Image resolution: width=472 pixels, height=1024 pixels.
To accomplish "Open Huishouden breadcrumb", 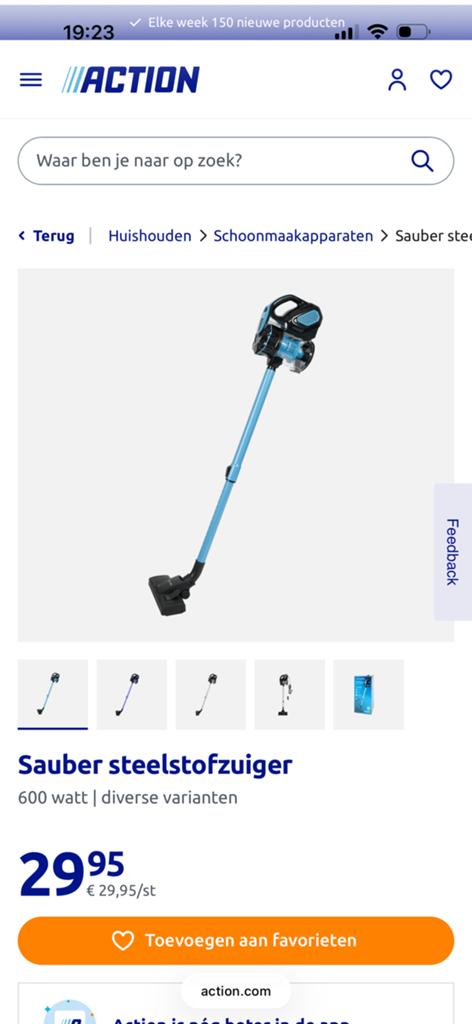I will pyautogui.click(x=149, y=236).
